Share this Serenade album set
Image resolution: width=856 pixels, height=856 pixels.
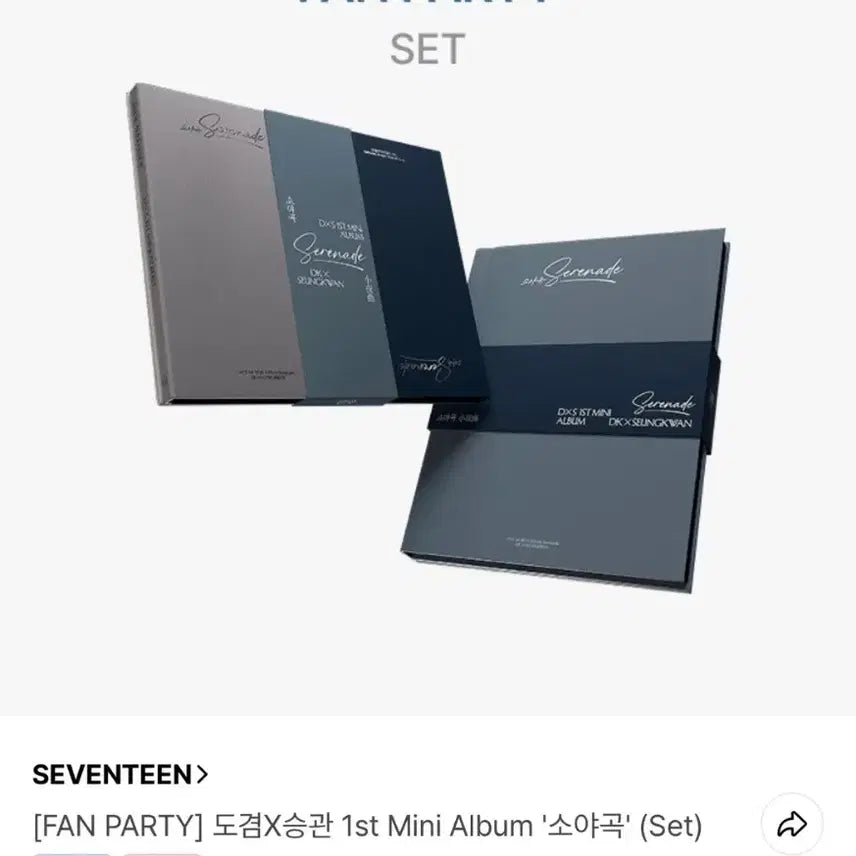[792, 825]
